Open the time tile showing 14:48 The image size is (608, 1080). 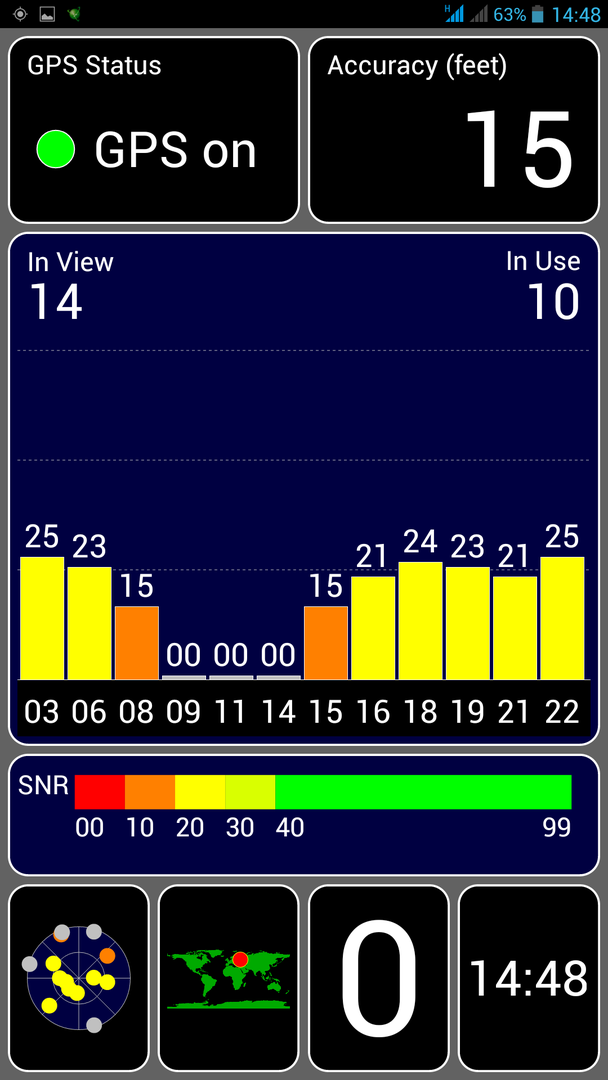pos(528,977)
